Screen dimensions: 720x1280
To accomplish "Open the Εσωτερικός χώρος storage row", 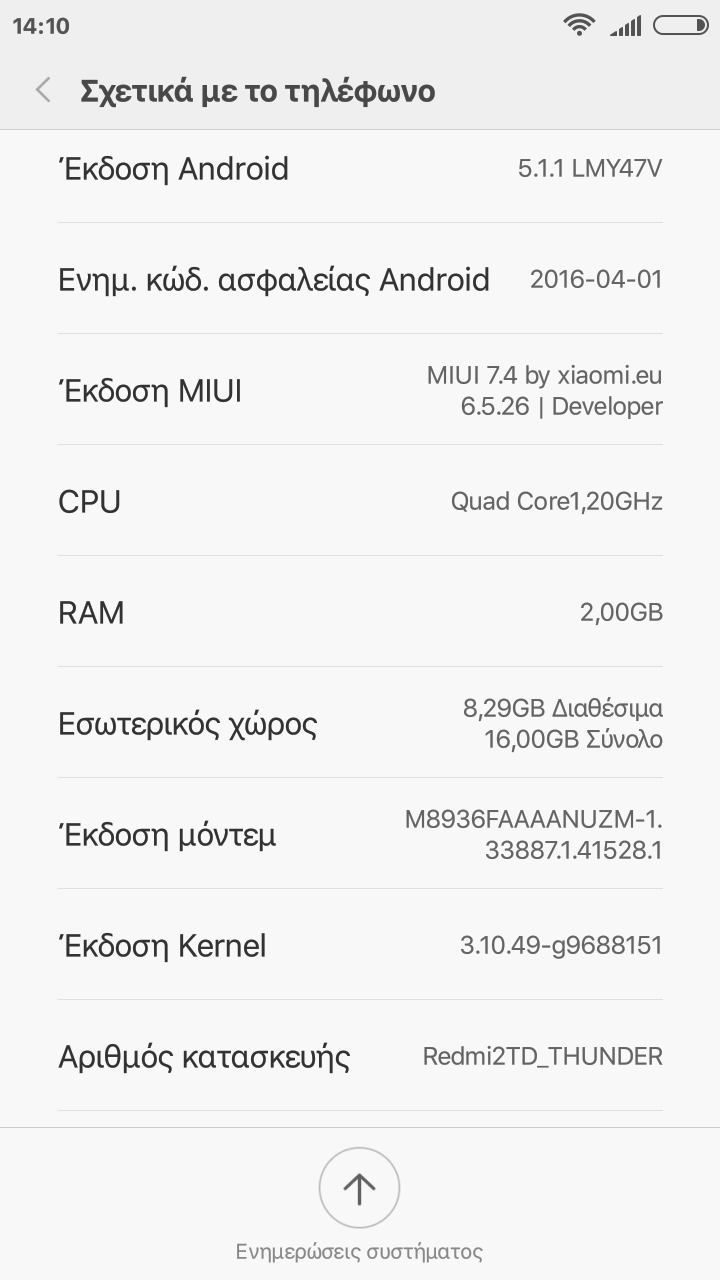I will (360, 723).
